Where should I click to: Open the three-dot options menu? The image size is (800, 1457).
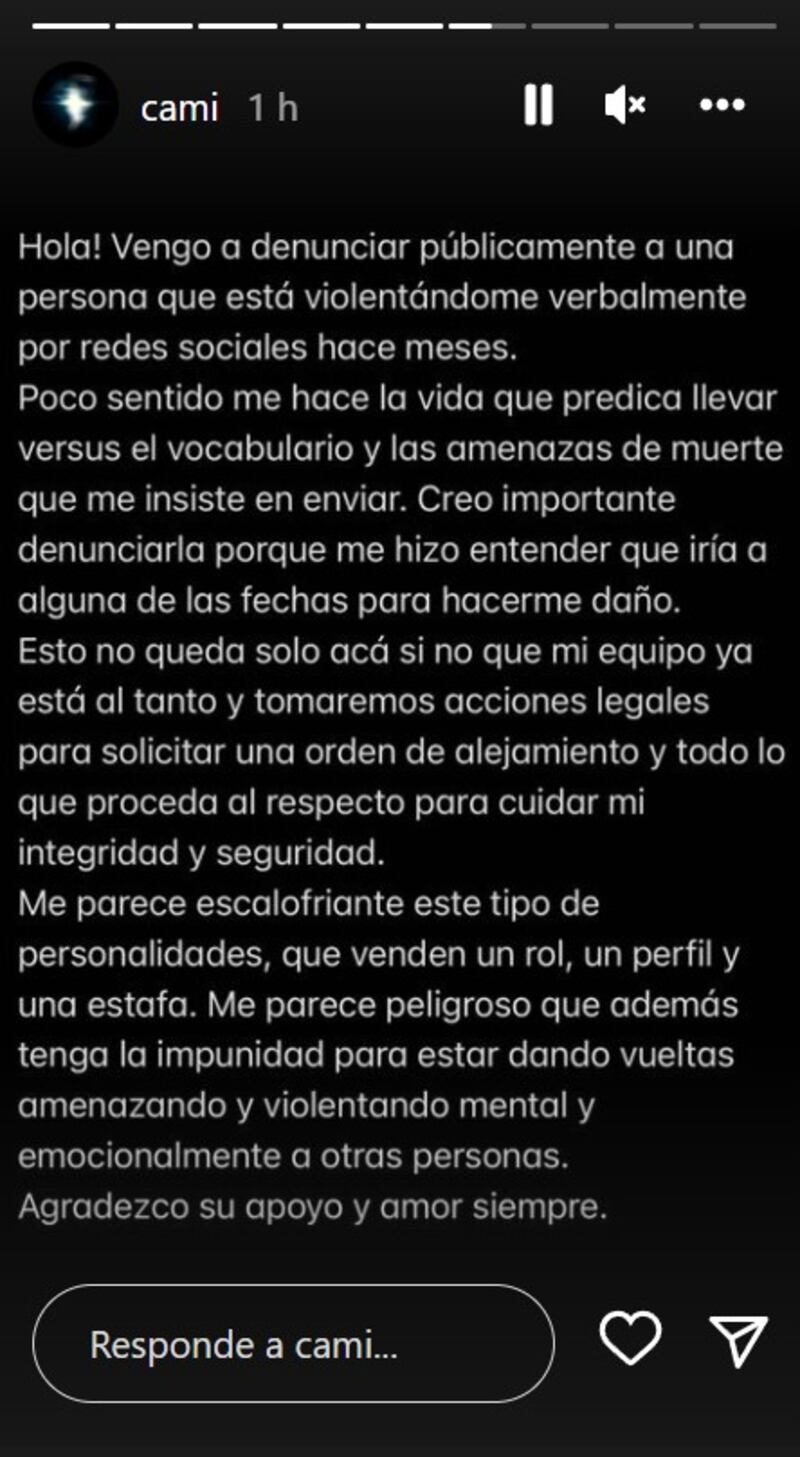722,104
